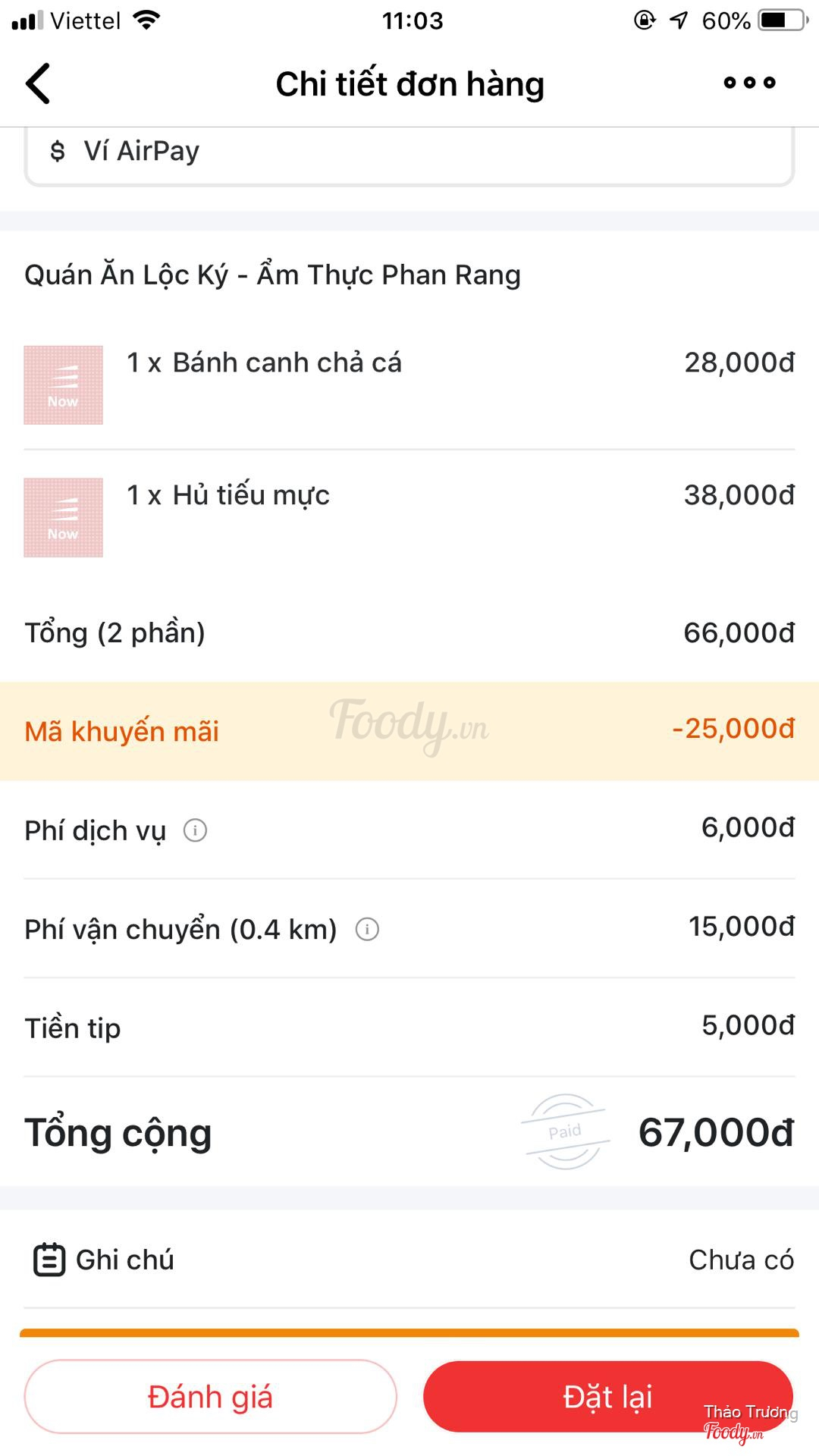Show info about Phí dịch vụ

(196, 830)
